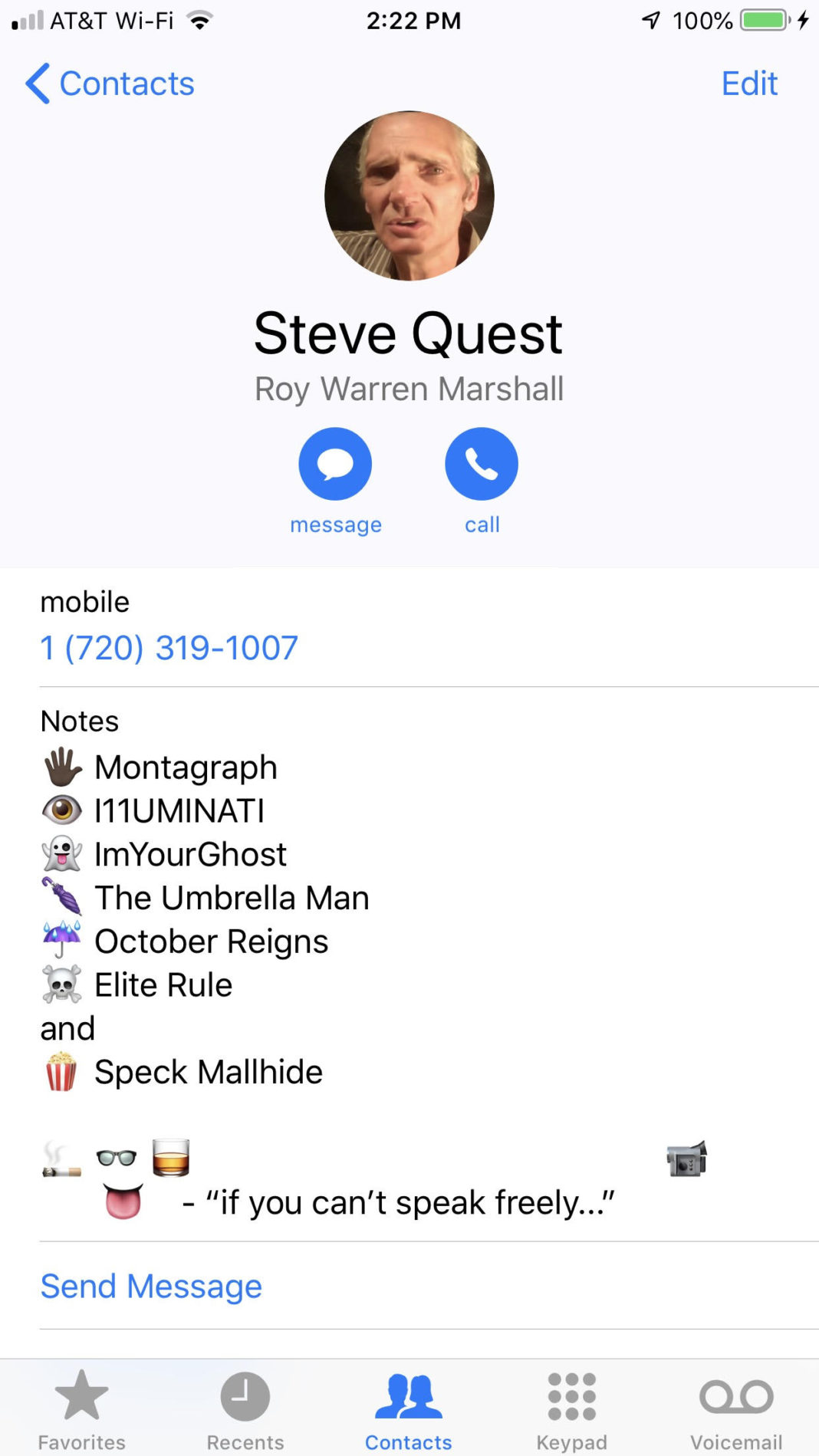This screenshot has width=819, height=1456.
Task: Tap Edit to modify this contact
Action: pos(749,84)
